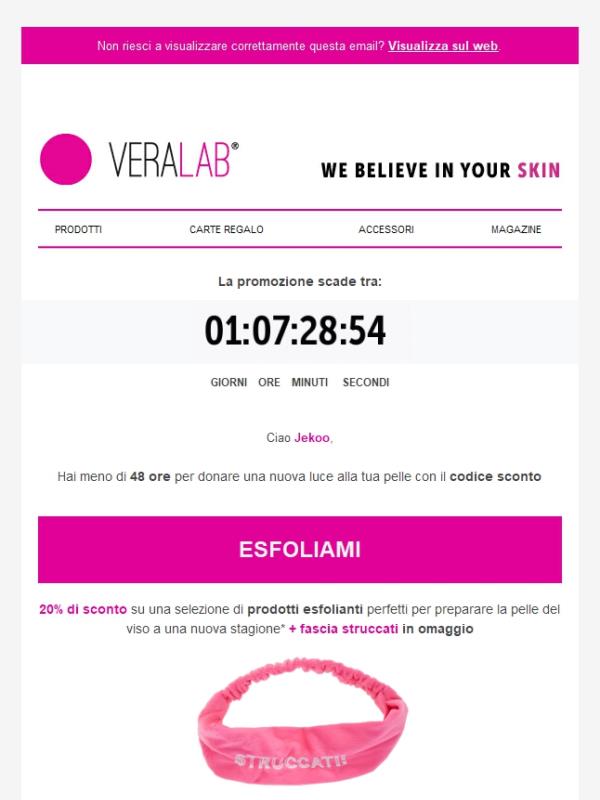
Task: Go to the PRODOTTI section
Action: [x=78, y=229]
